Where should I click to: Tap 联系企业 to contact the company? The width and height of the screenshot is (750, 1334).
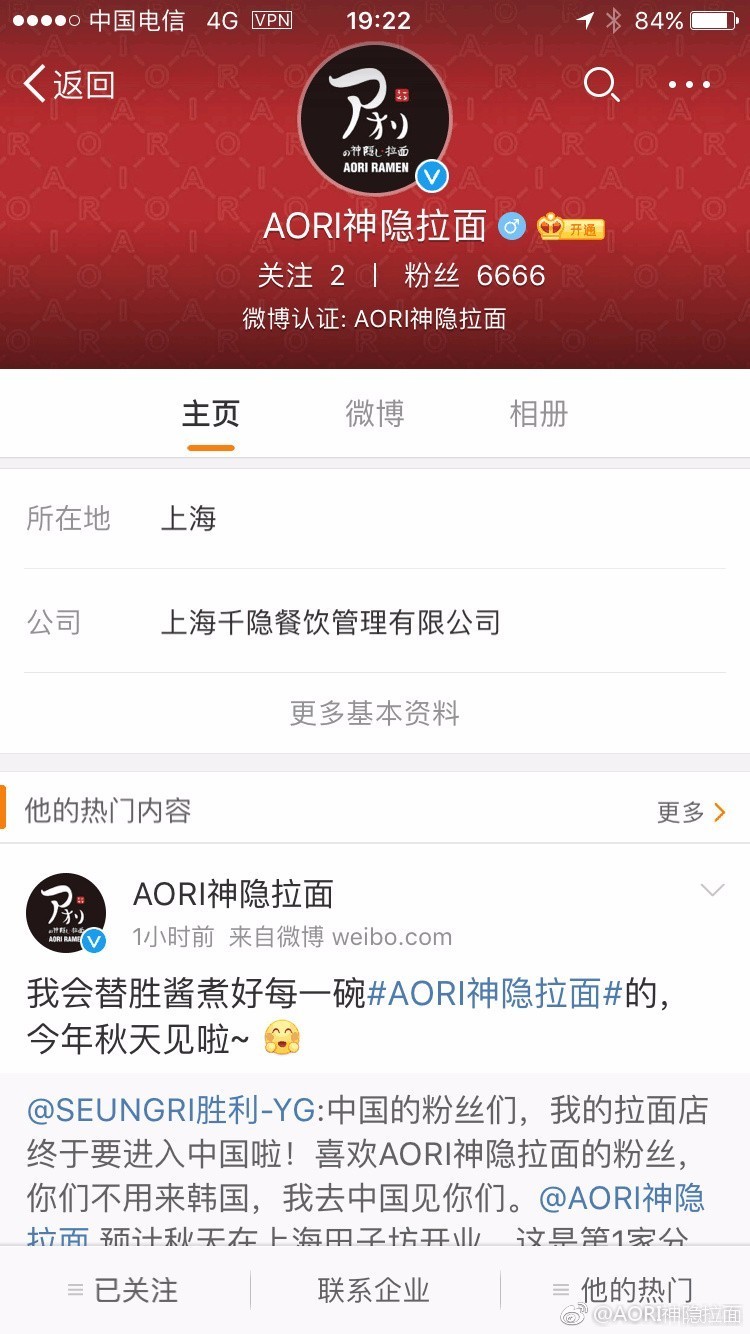coord(374,1290)
